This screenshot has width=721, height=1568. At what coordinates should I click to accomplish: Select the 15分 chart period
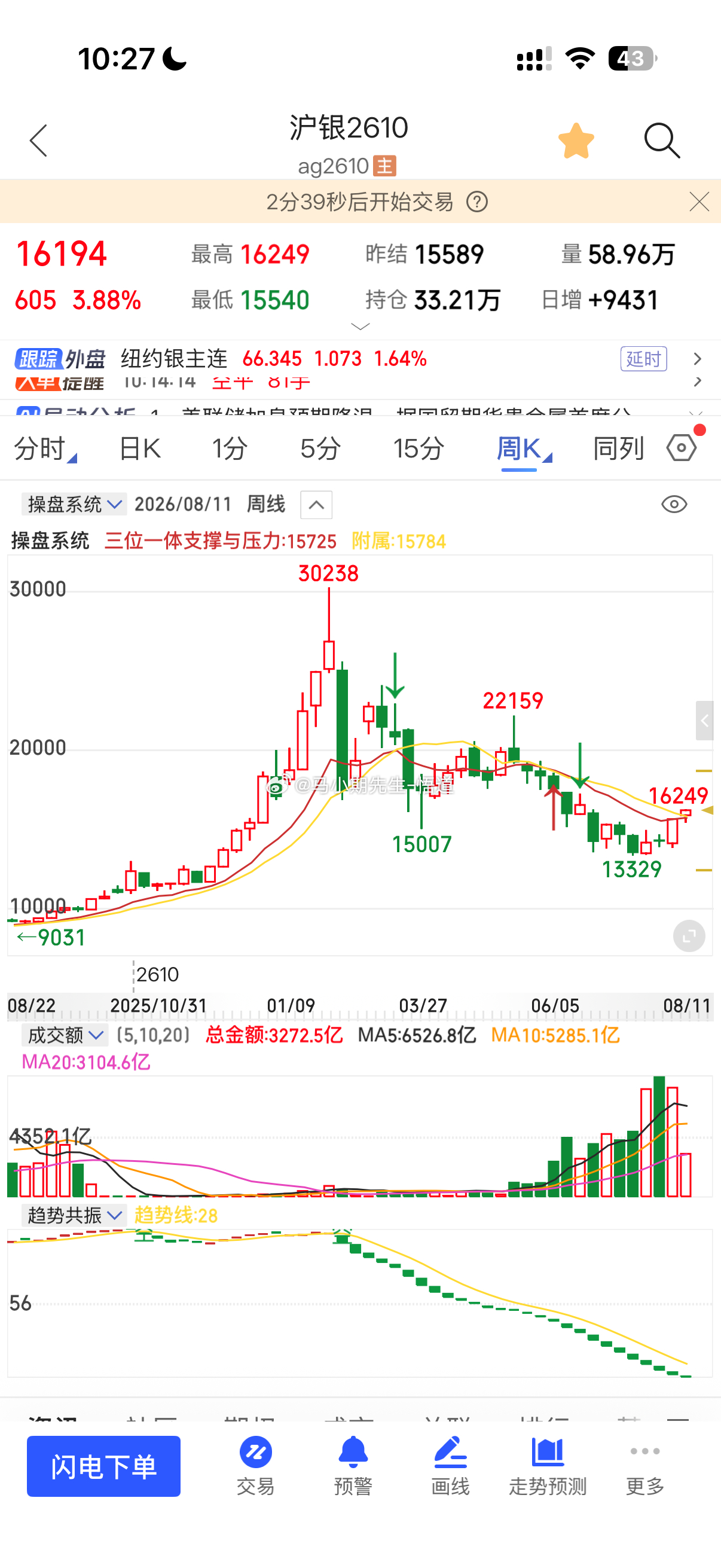(418, 449)
